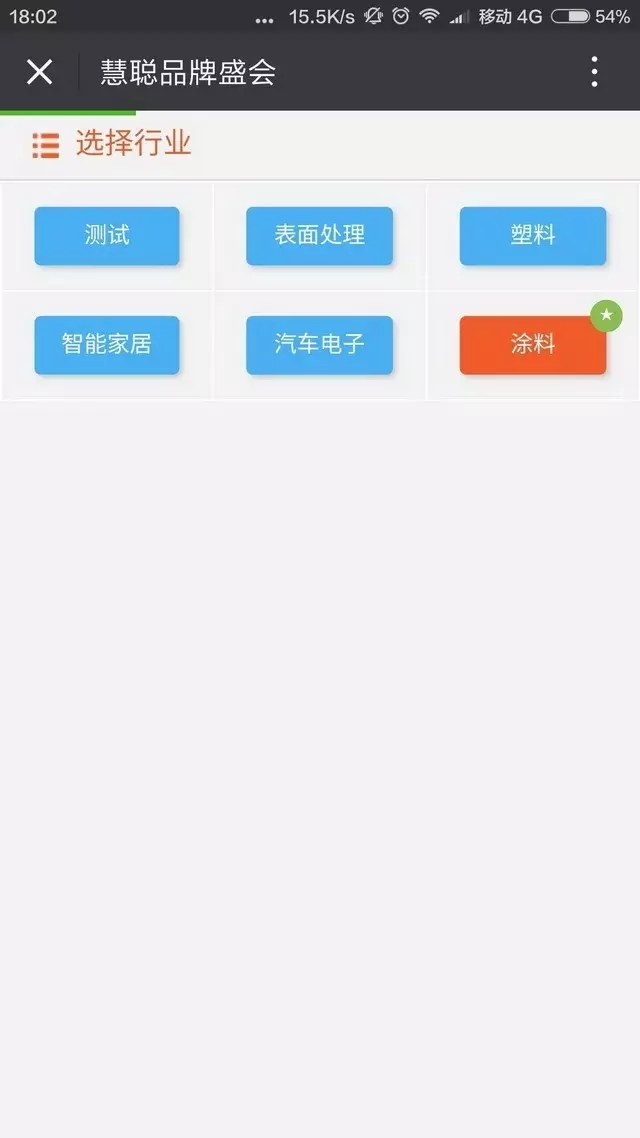Pick the 智能家居 industry
640x1138 pixels.
(x=107, y=345)
